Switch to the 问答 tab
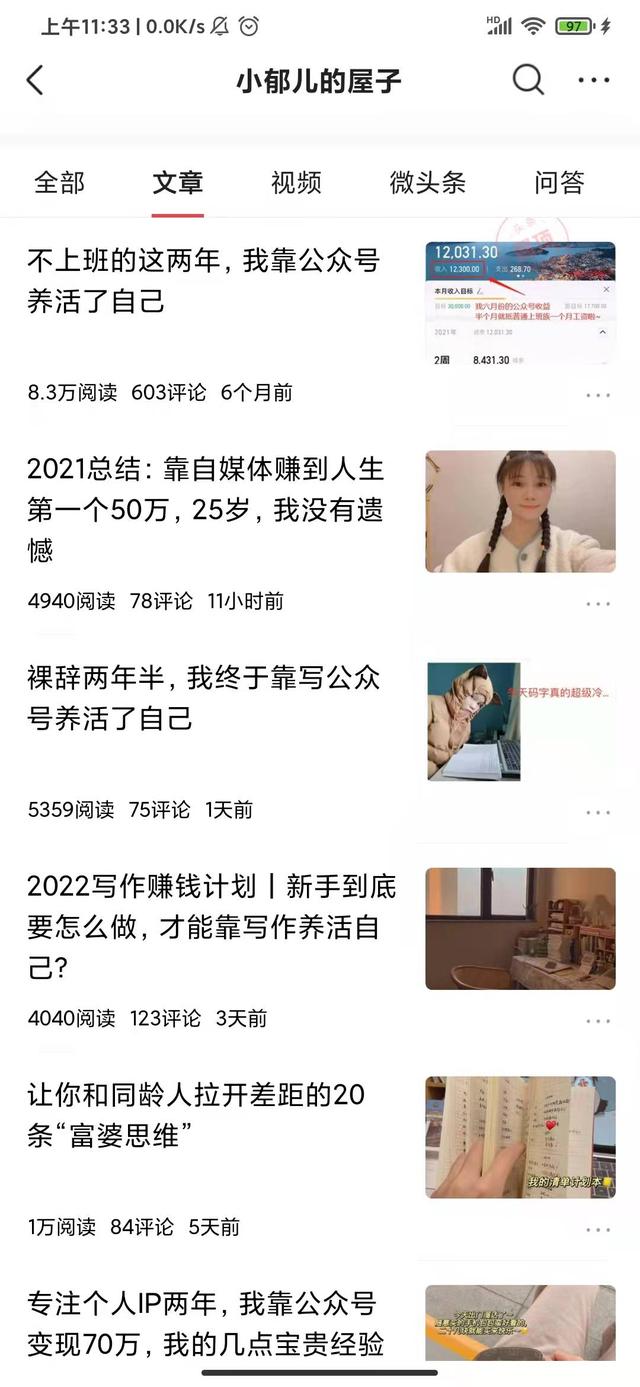640x1387 pixels. click(x=559, y=182)
